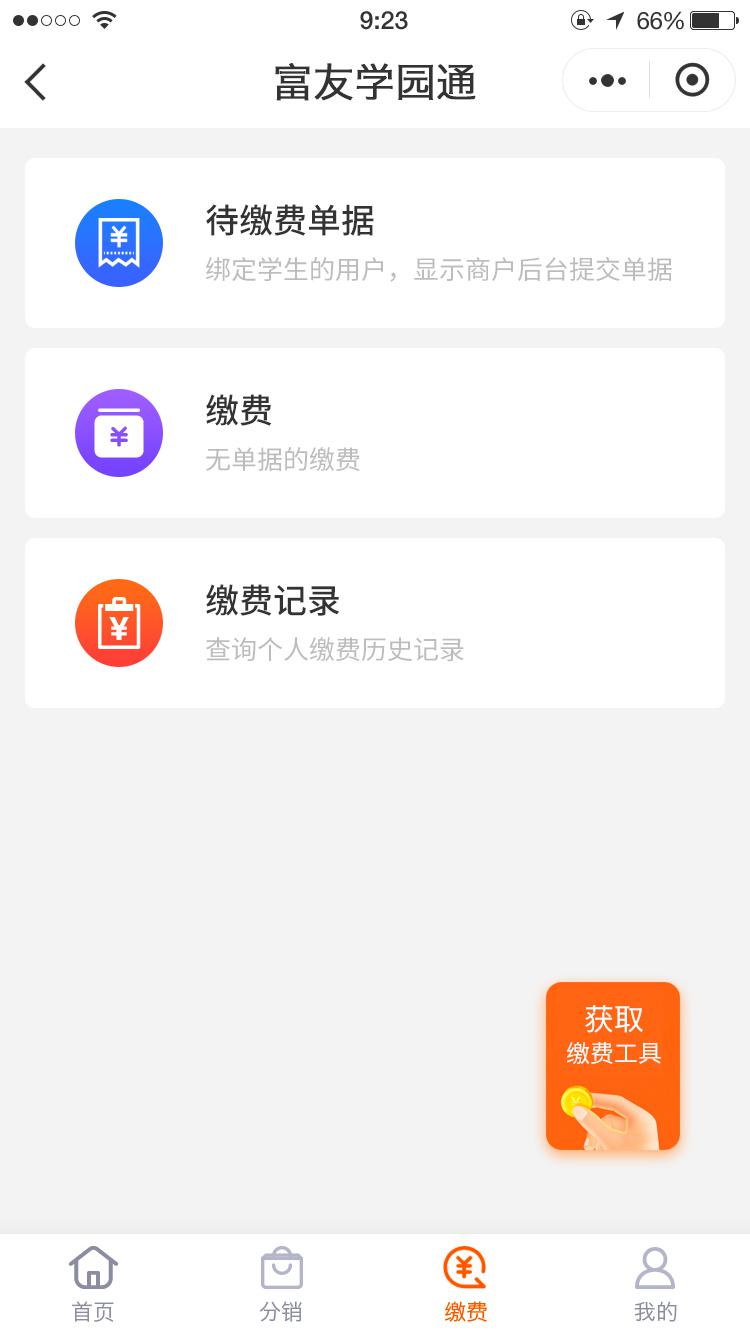Open the mini program more-options menu
750x1334 pixels.
pyautogui.click(x=607, y=81)
